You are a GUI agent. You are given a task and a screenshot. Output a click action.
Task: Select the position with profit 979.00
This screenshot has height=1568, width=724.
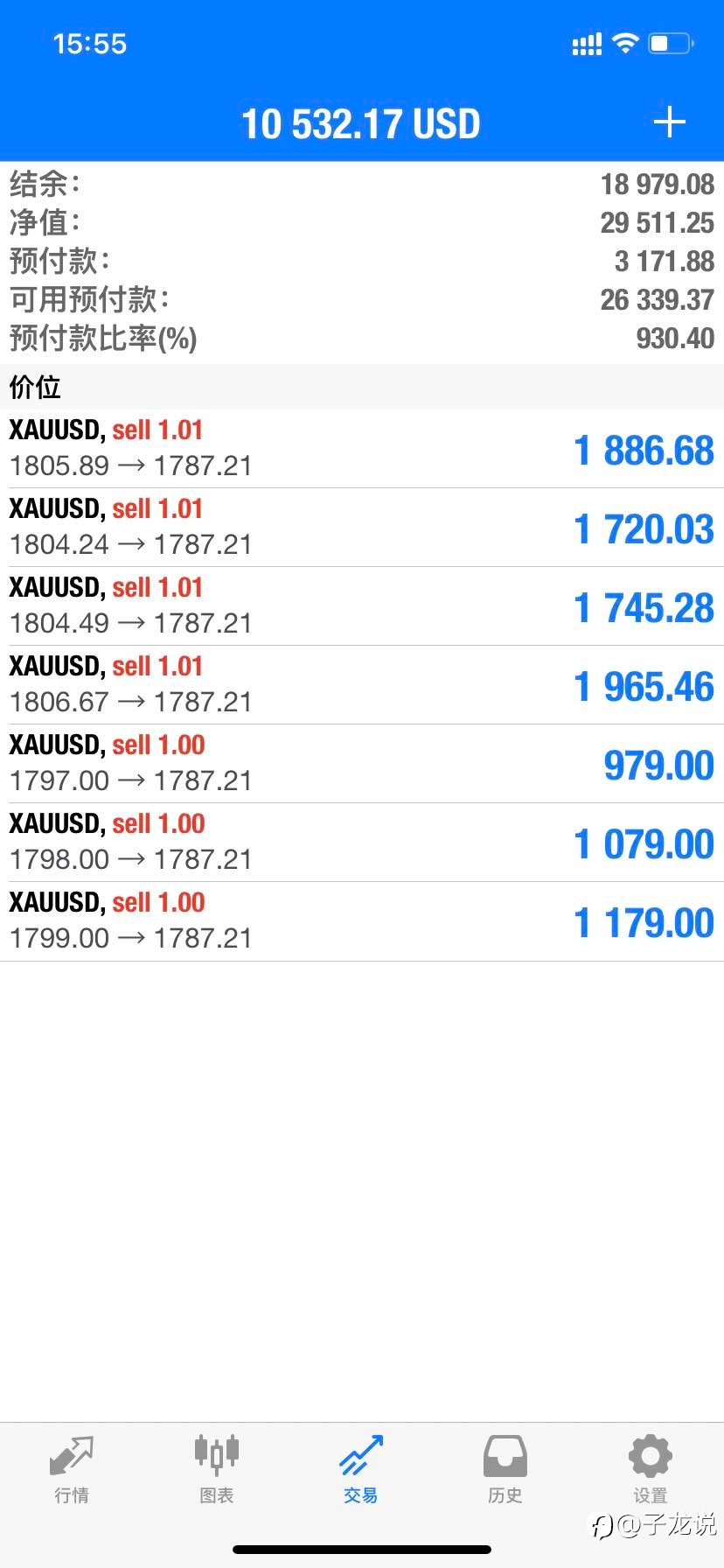[362, 764]
